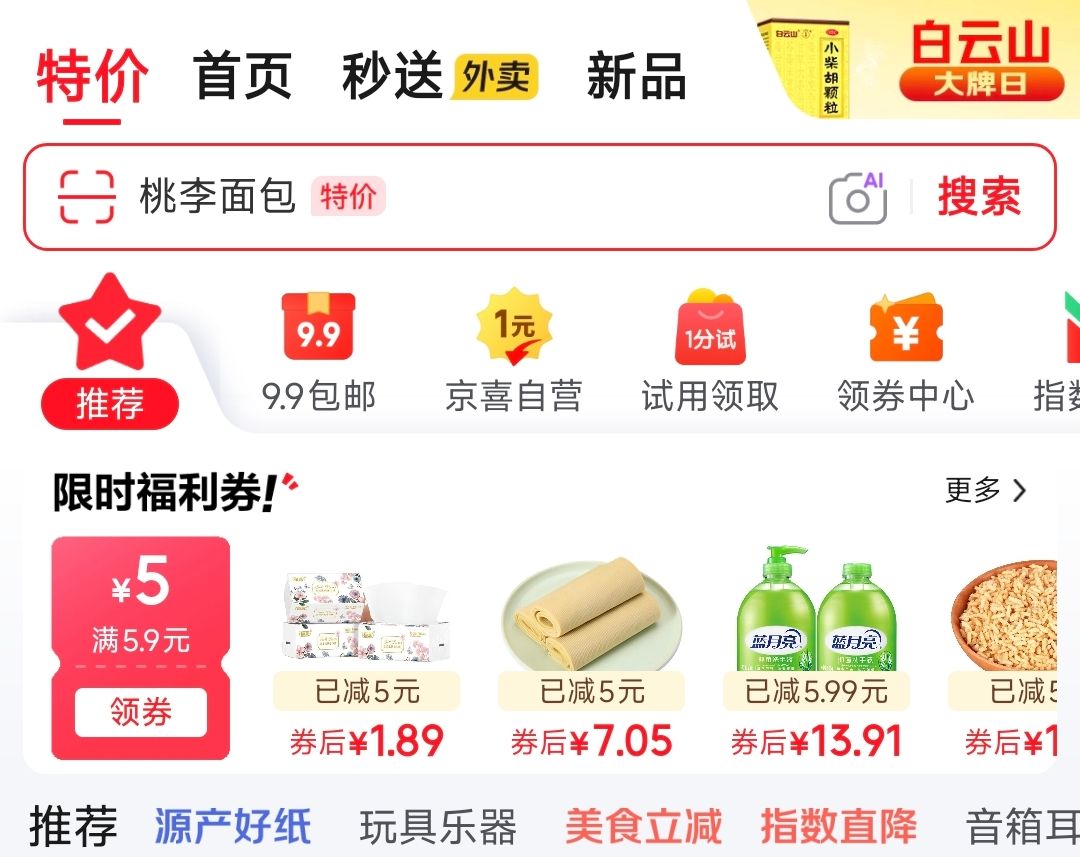Open the 秒送 外卖 tab

tap(440, 77)
